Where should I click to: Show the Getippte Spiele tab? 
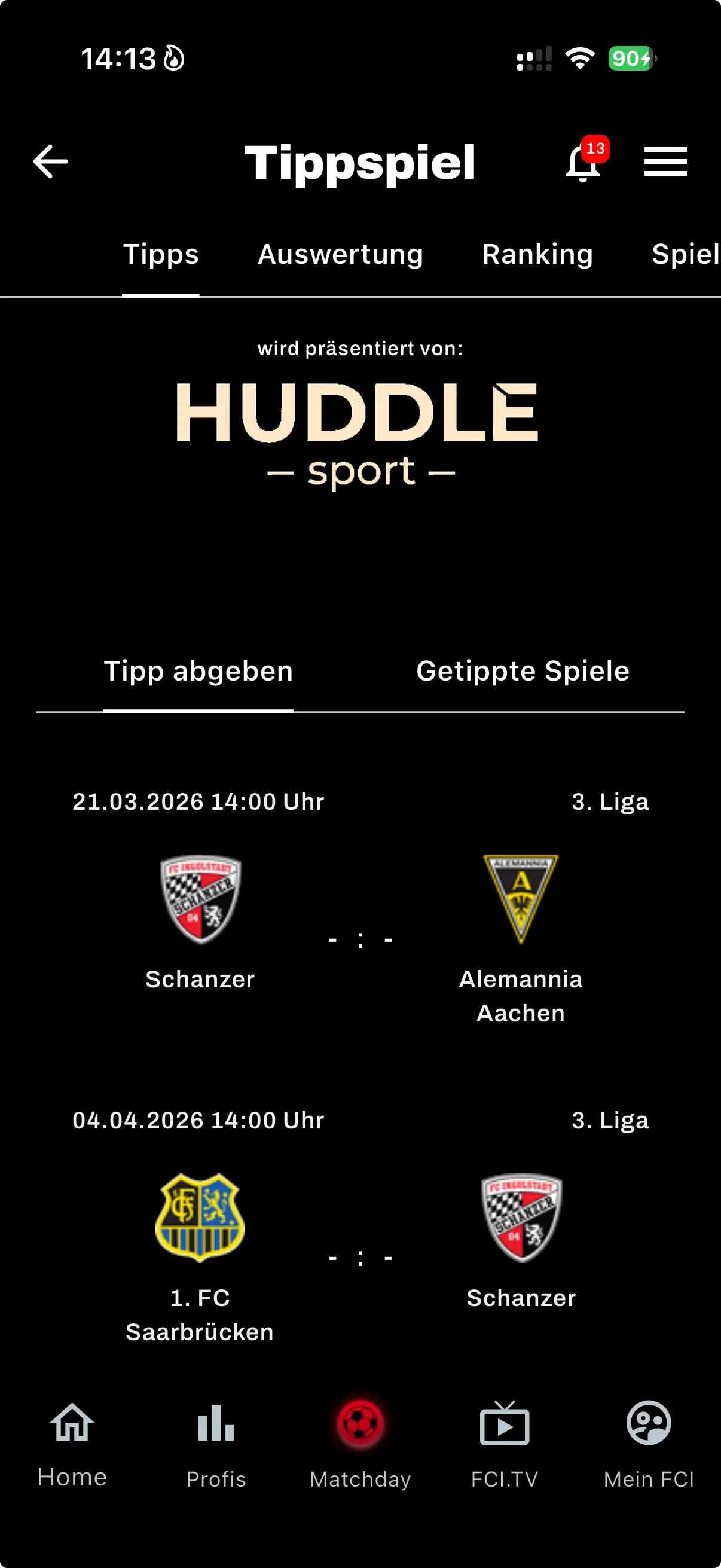pos(523,672)
